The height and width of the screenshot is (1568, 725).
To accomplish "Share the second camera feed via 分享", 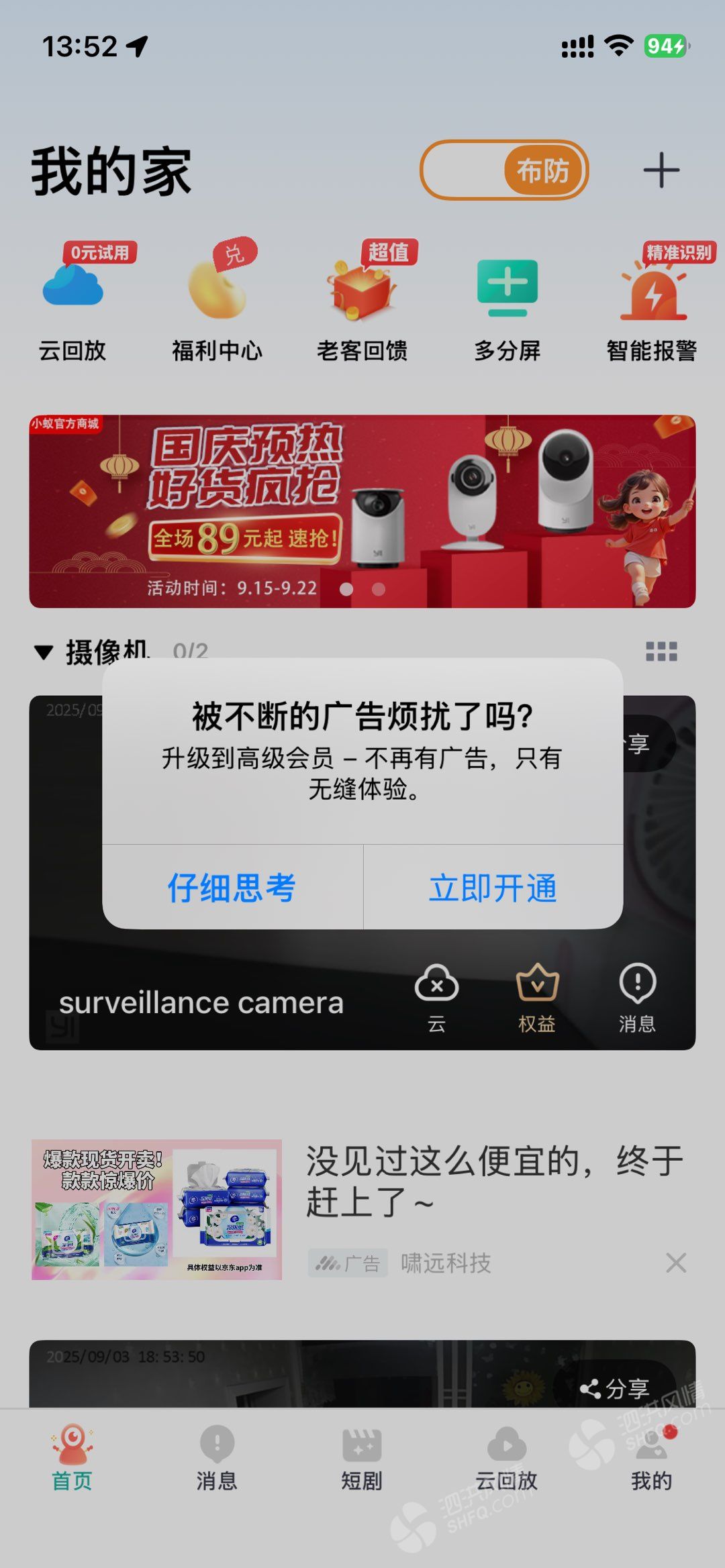I will (615, 1388).
